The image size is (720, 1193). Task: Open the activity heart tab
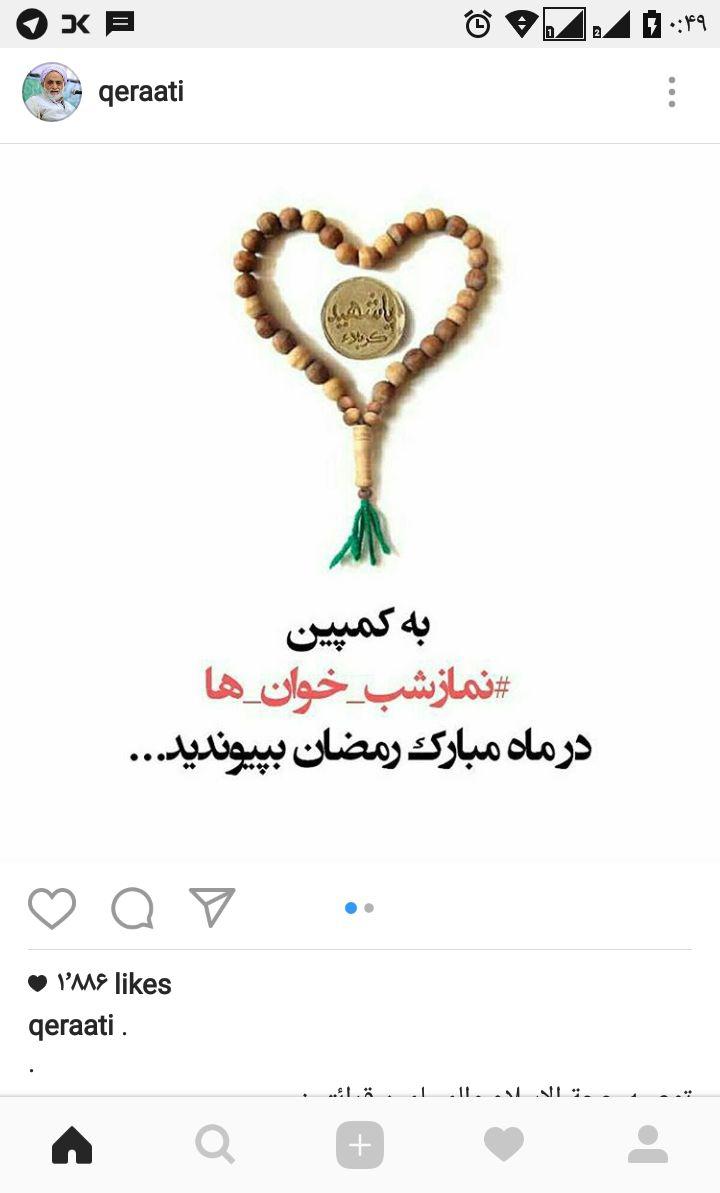504,1144
